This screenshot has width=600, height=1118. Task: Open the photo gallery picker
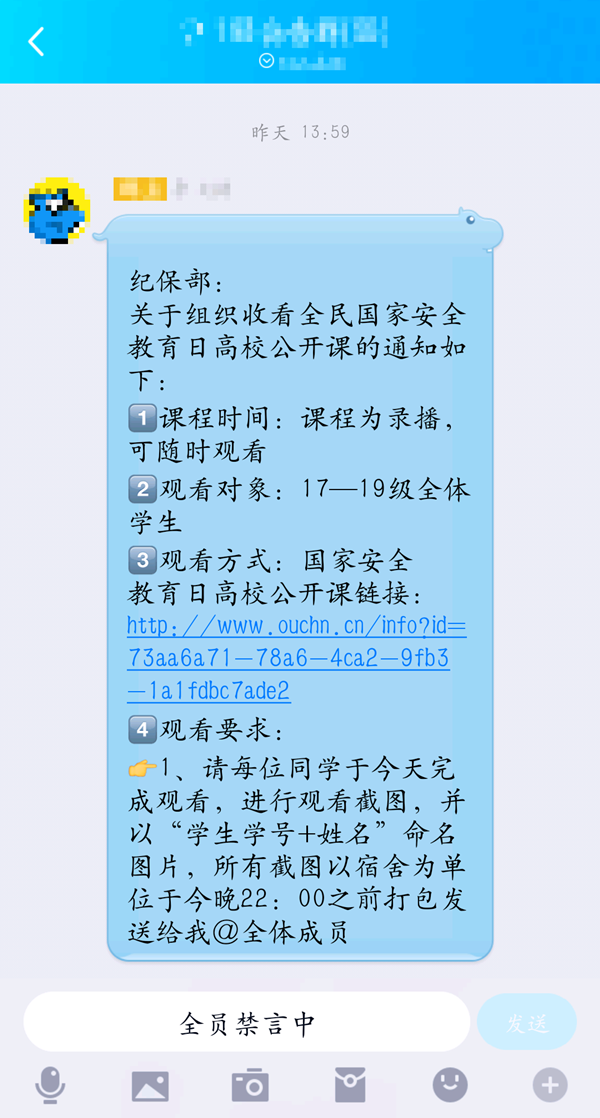point(150,1085)
